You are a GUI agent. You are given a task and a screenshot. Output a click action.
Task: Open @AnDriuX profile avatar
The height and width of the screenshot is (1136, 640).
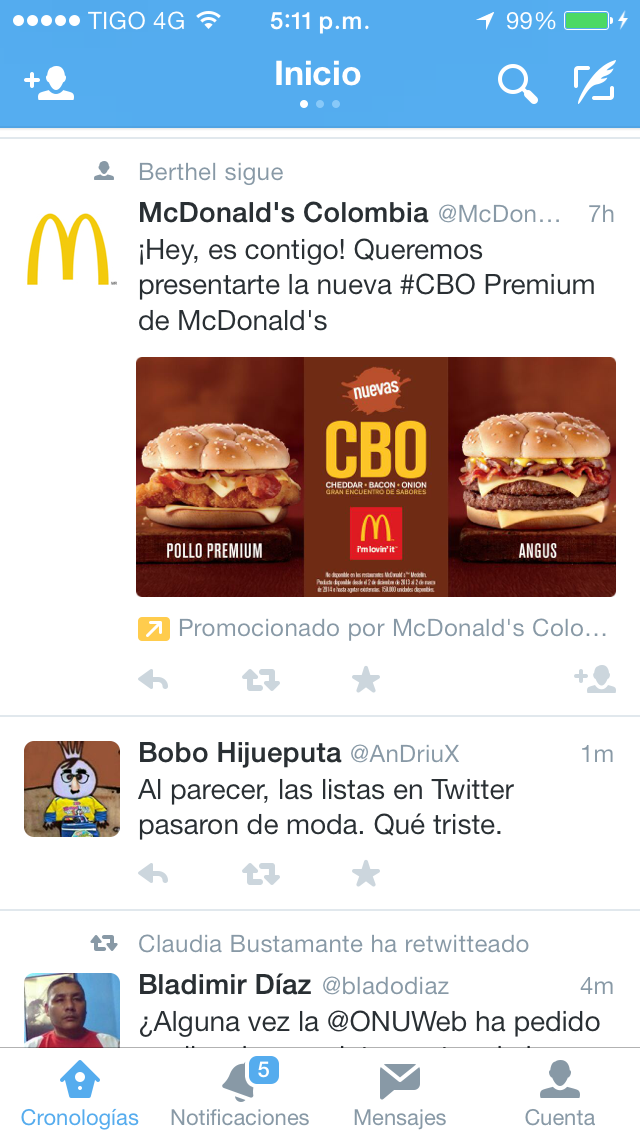71,789
